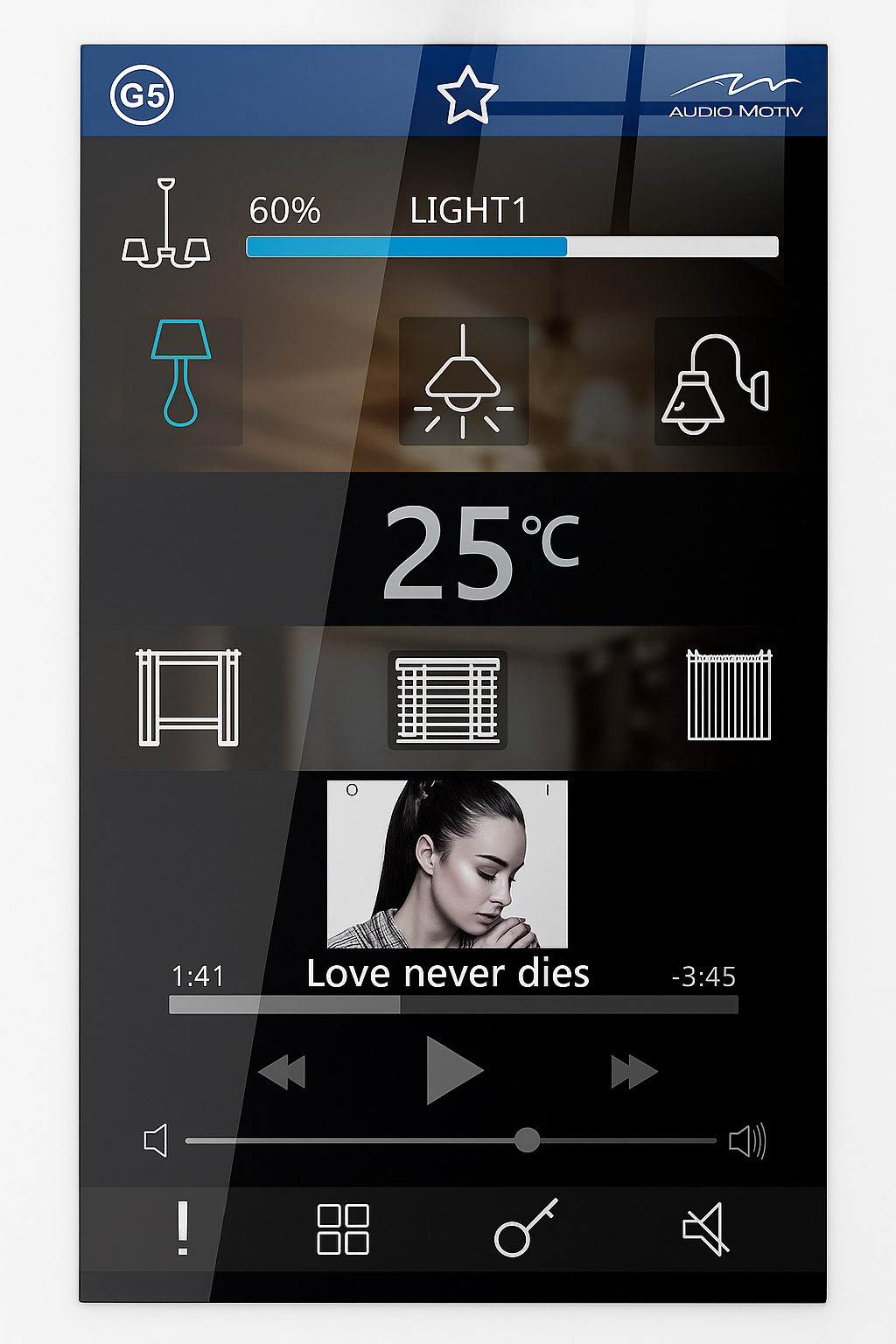
Task: Open the key security icon
Action: pyautogui.click(x=525, y=1228)
